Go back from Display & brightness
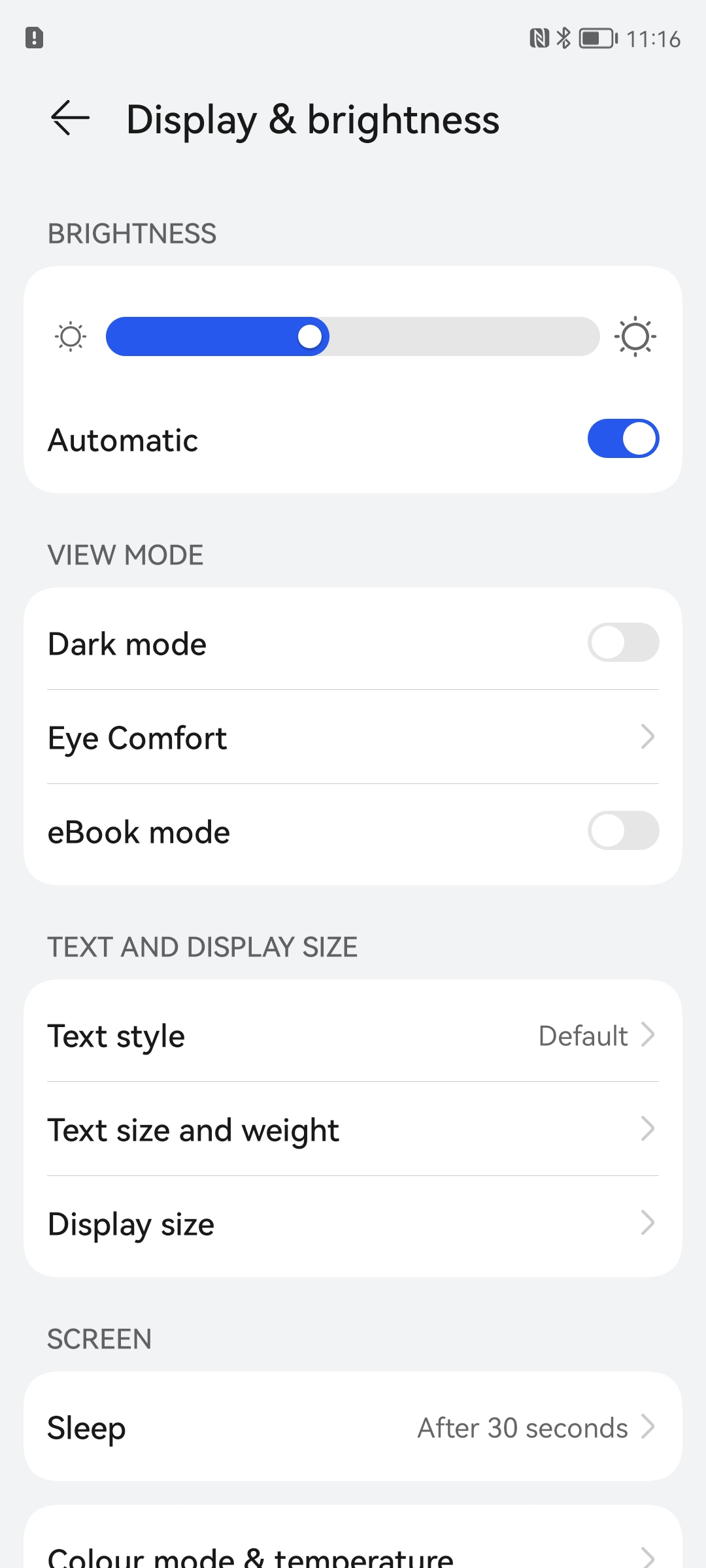 coord(70,119)
